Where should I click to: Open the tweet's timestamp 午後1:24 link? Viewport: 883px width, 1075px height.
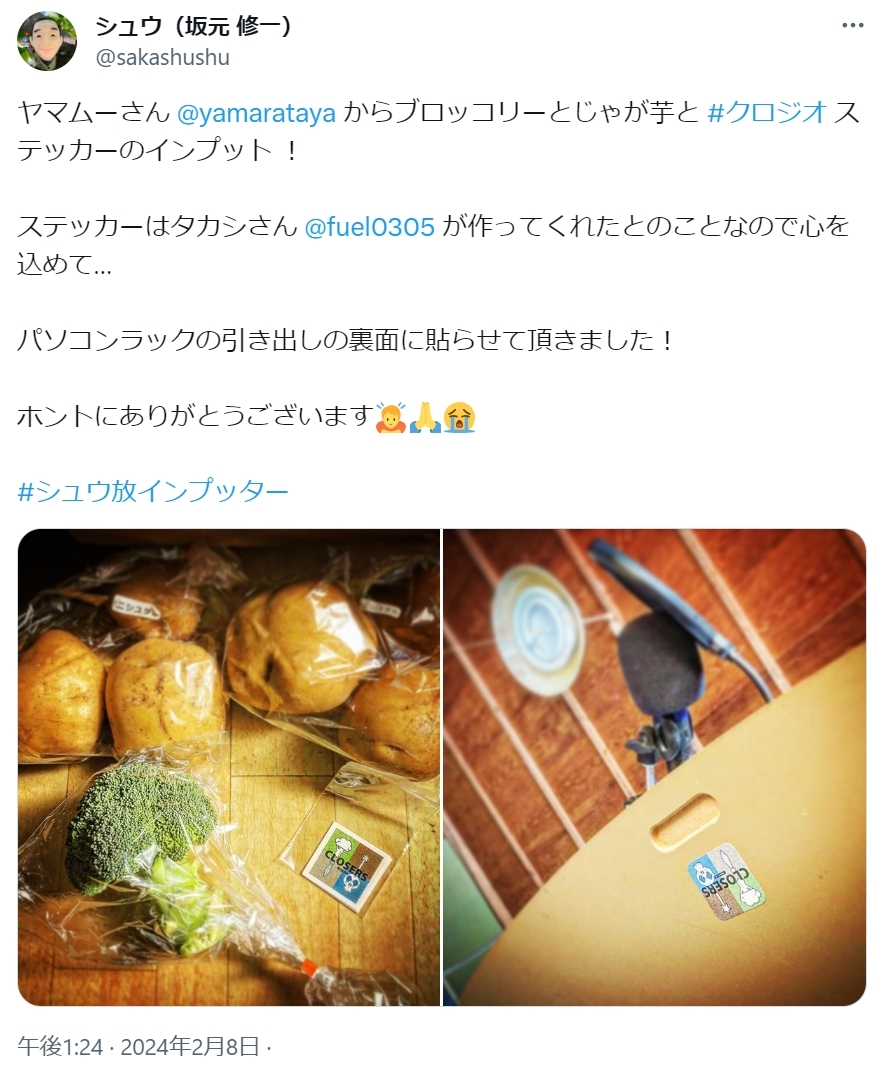click(61, 1047)
